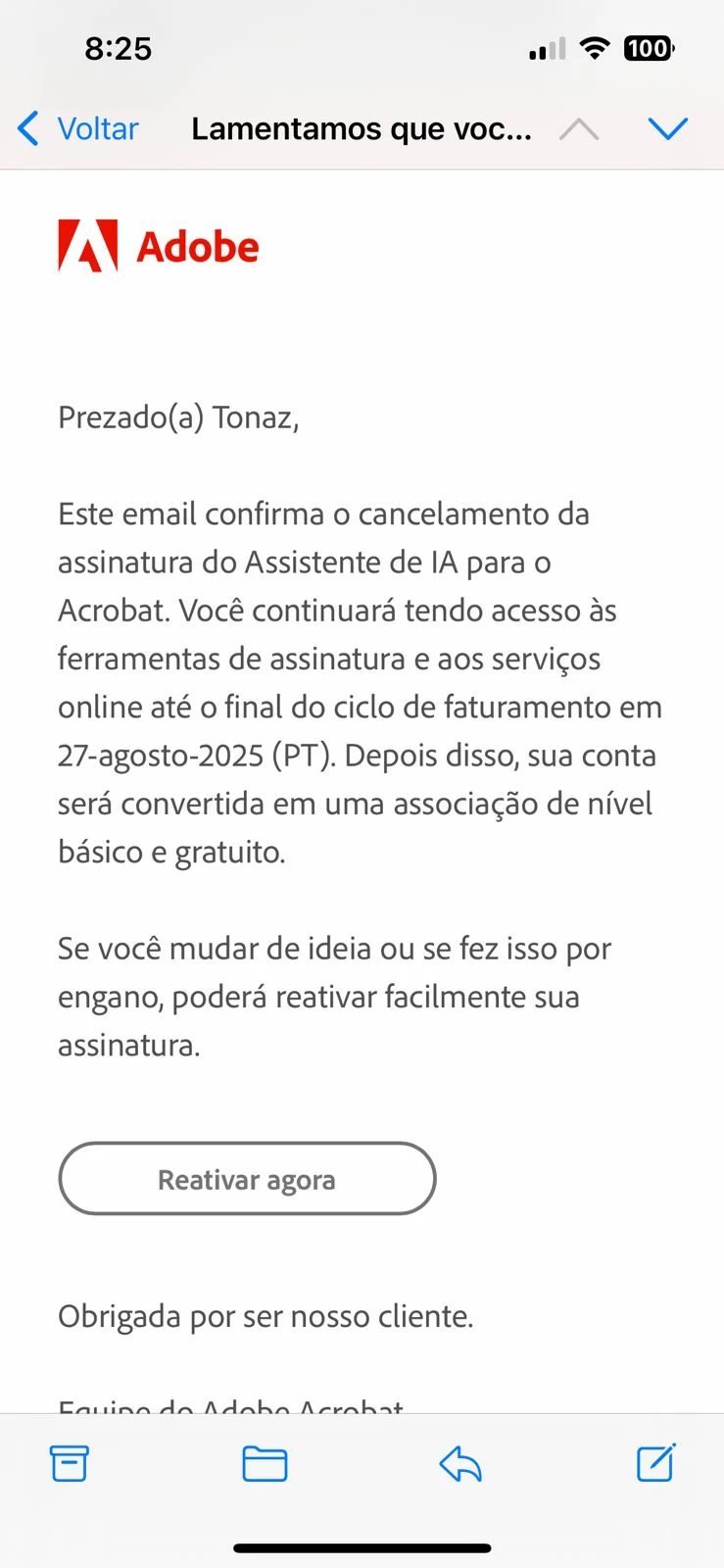
Task: Go to the next email with the down arrow
Action: pos(667,128)
